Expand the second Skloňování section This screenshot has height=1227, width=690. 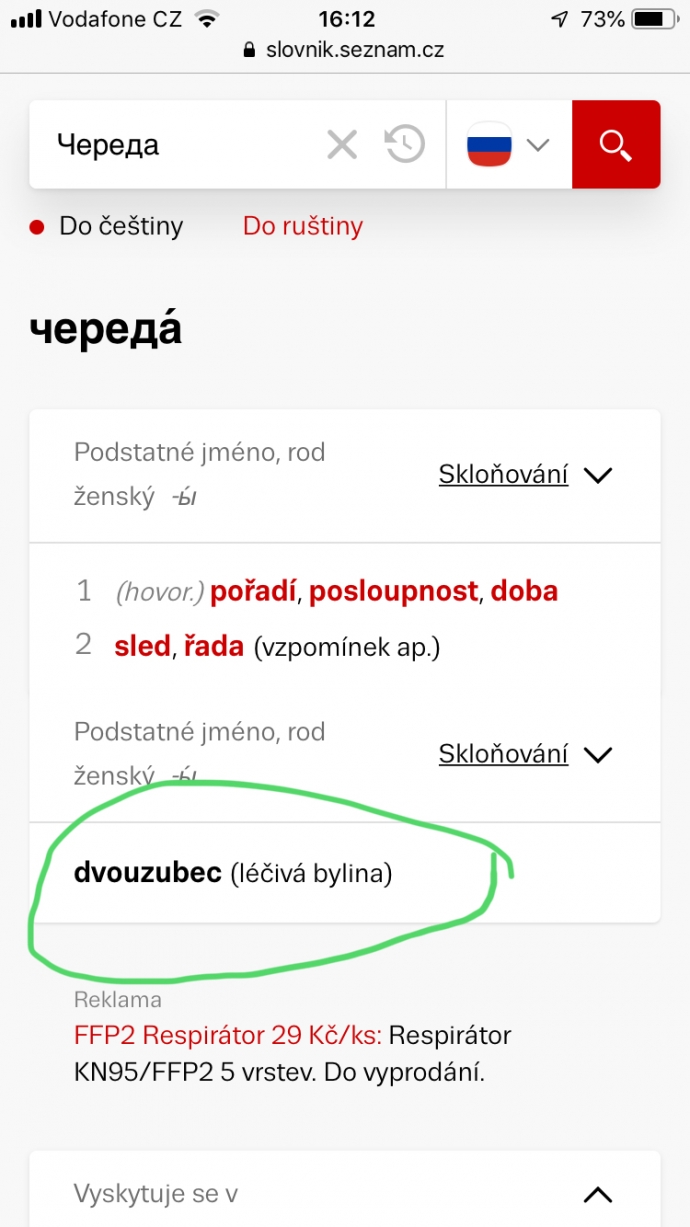525,754
